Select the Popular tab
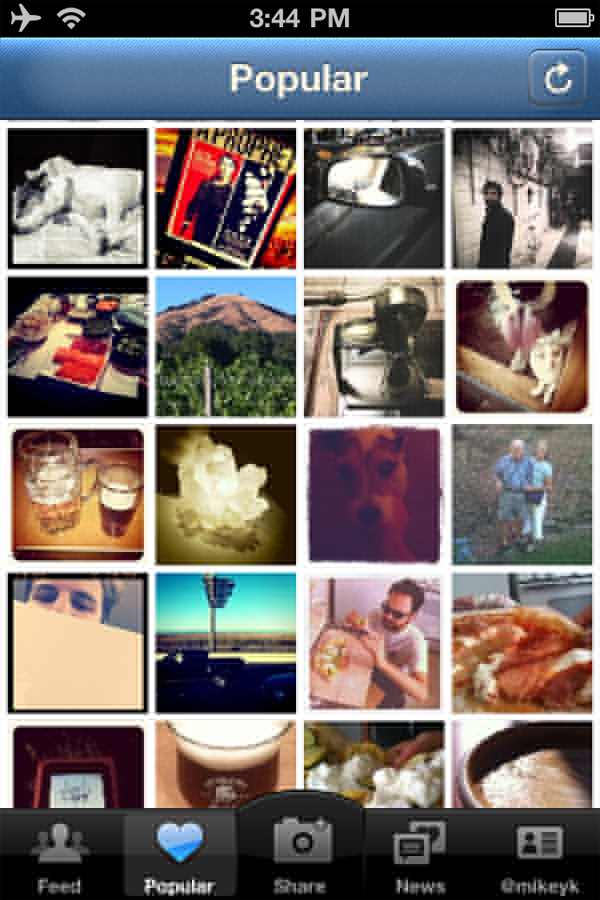Image resolution: width=600 pixels, height=900 pixels. (179, 857)
